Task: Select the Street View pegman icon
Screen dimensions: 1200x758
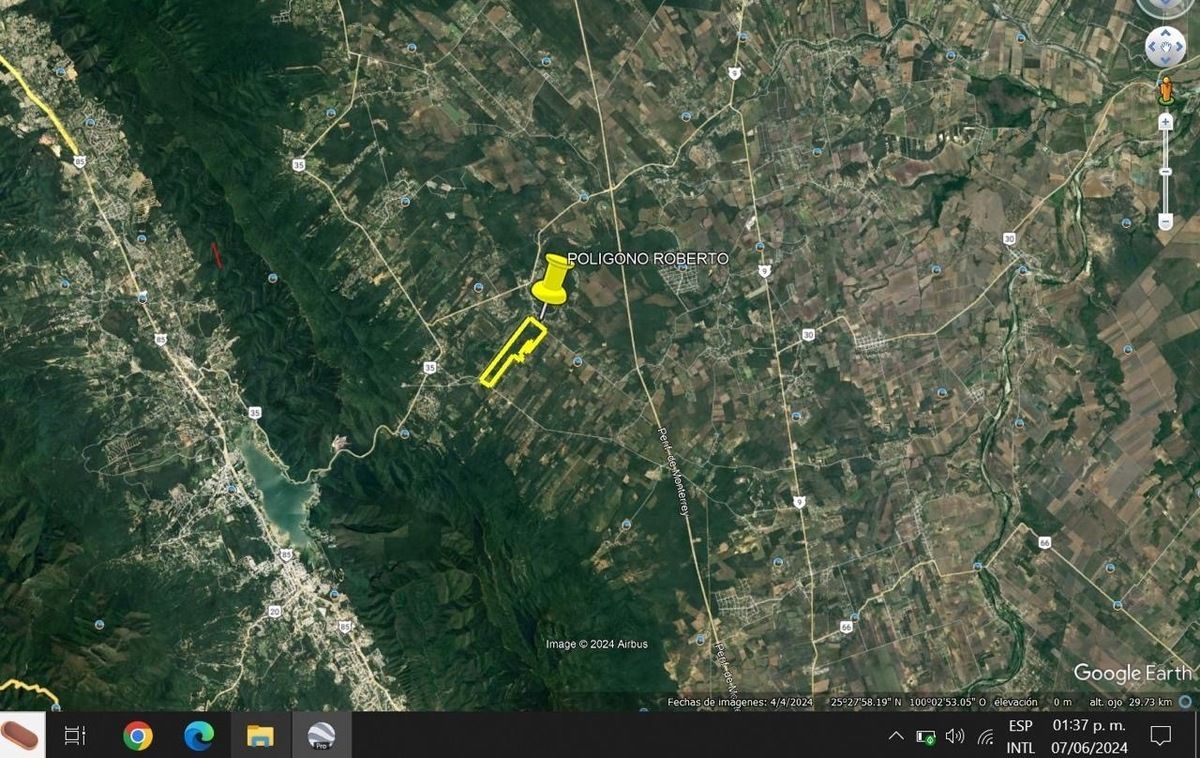Action: [x=1165, y=91]
